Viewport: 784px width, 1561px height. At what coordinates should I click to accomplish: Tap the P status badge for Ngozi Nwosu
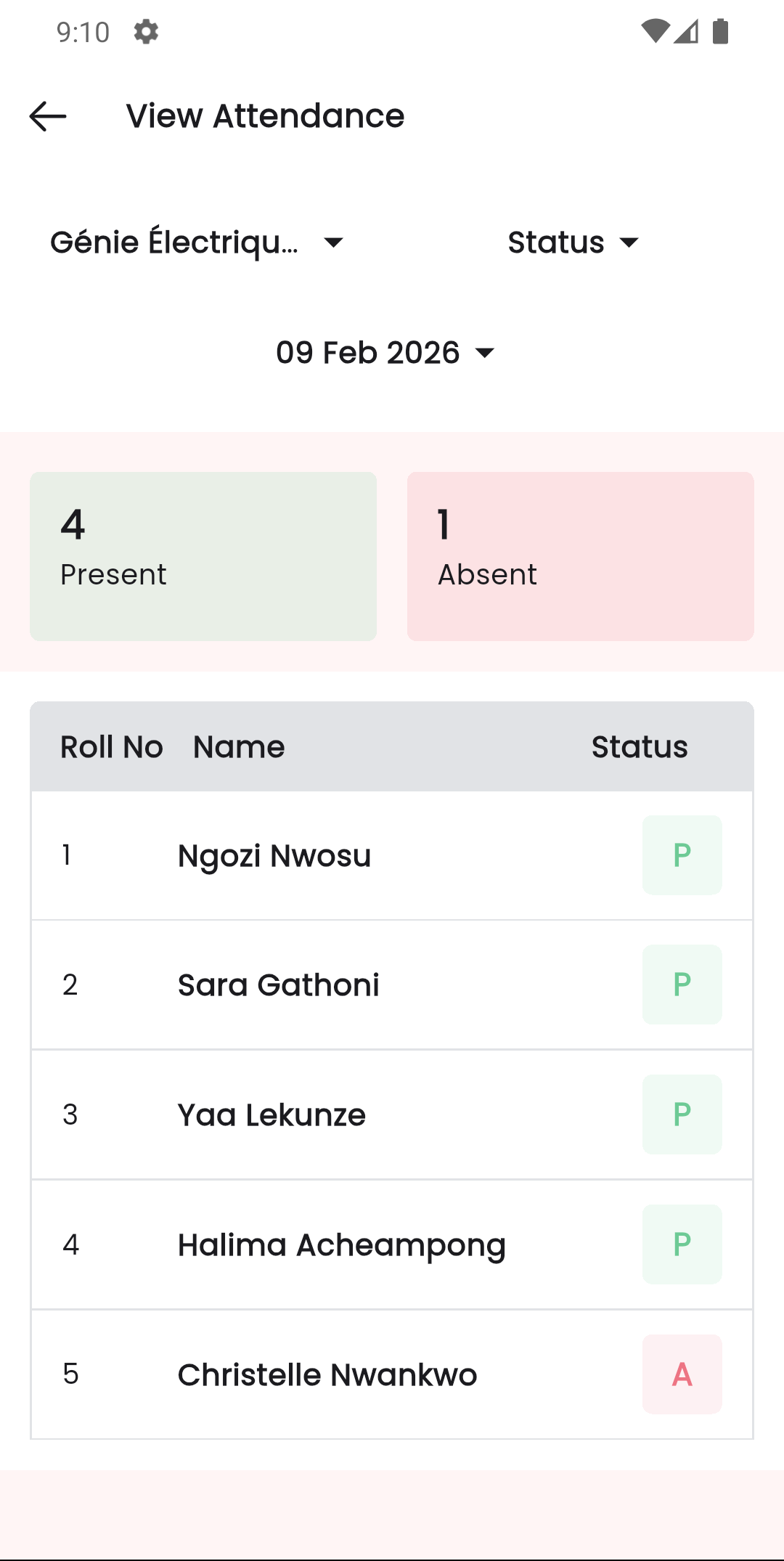tap(682, 855)
